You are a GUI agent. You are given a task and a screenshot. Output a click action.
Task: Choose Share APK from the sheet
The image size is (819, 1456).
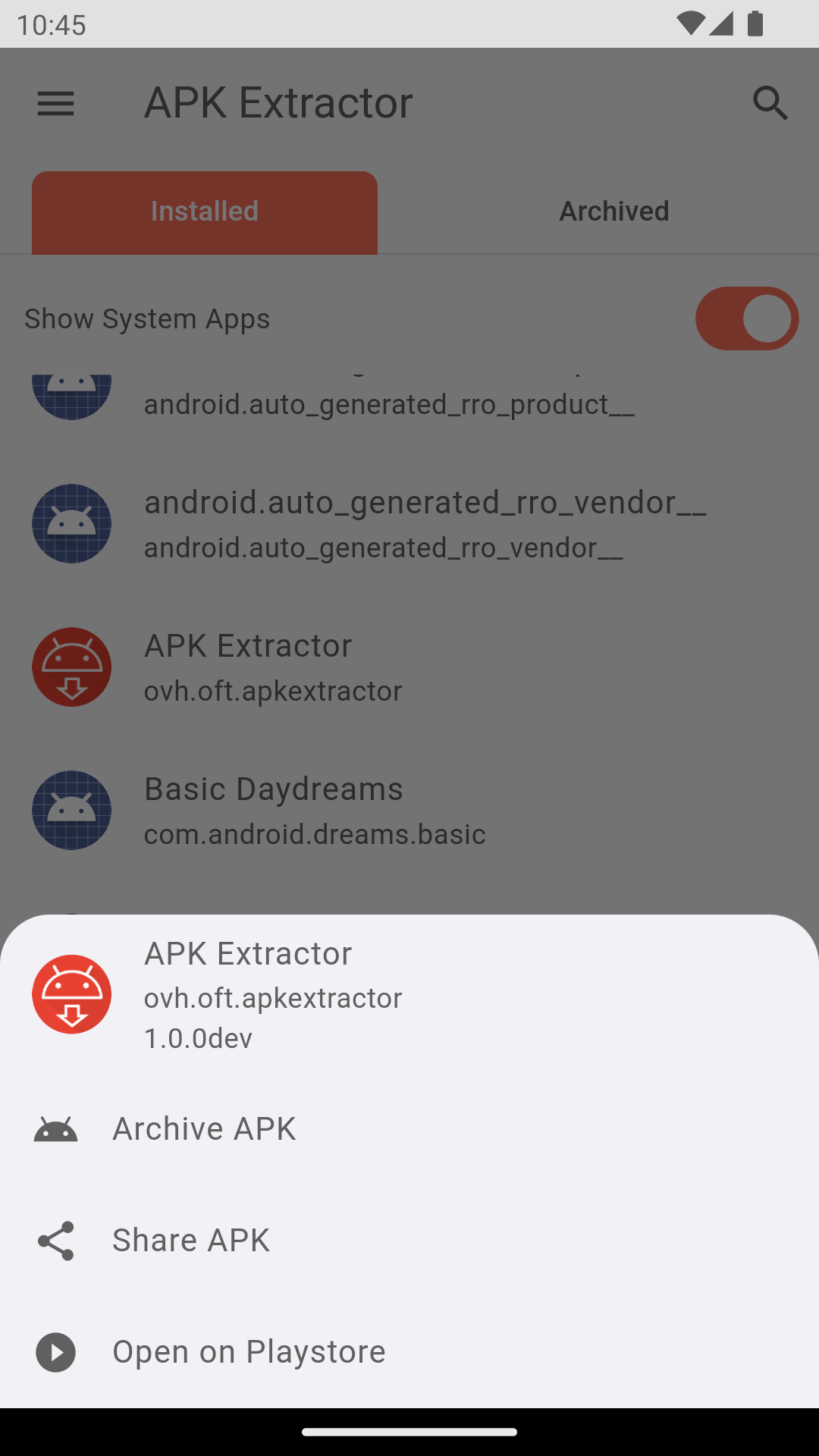click(x=190, y=1239)
